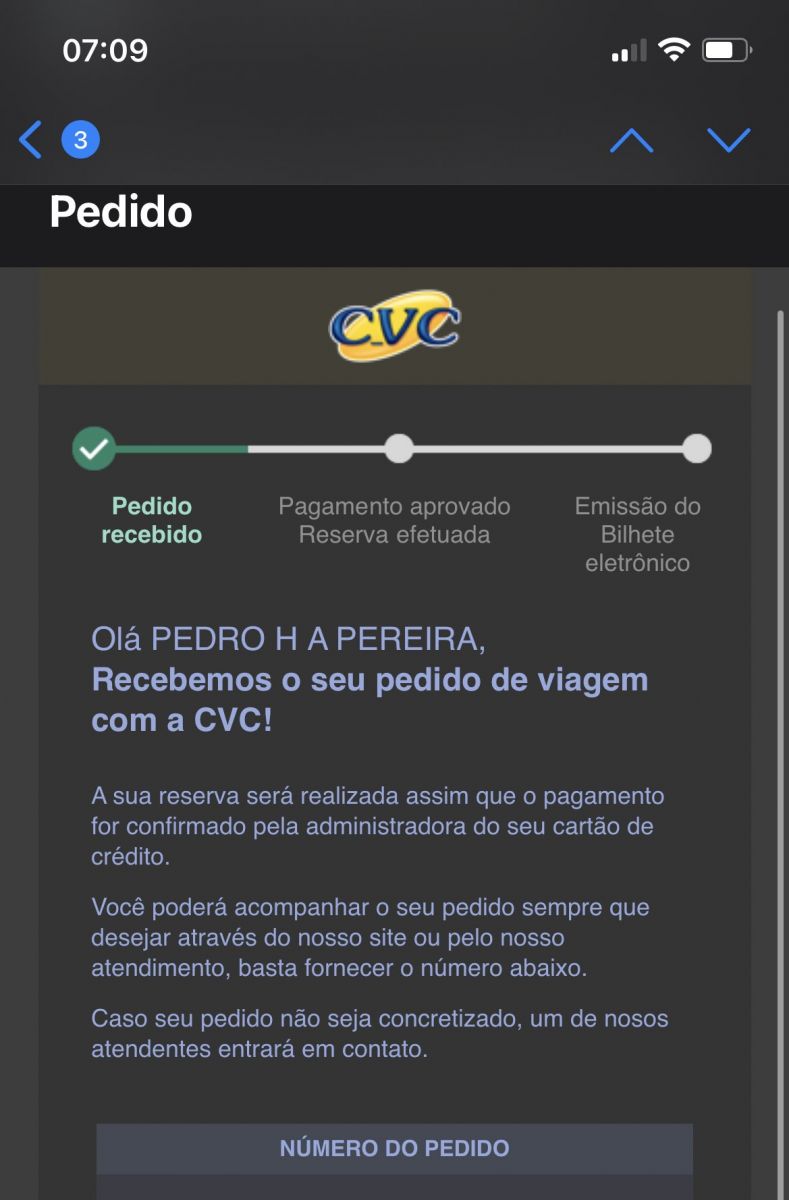Screen dimensions: 789x1200
Task: Show the previous email with up arrow
Action: (631, 141)
